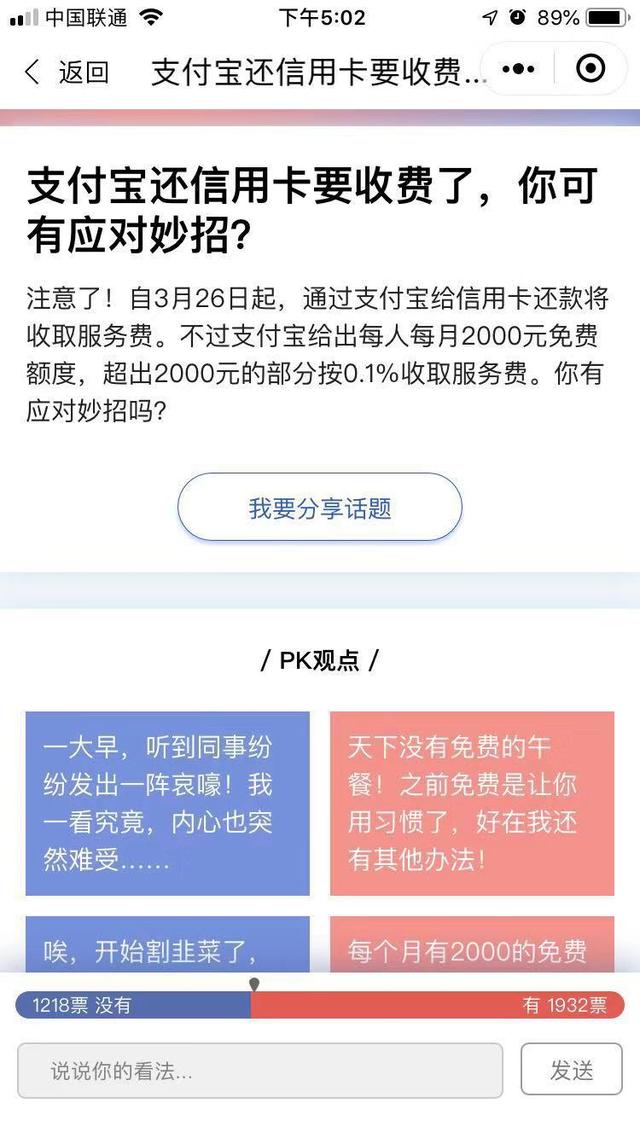Focus the 说说你的看法 comment field
This screenshot has height=1138, width=640.
260,1071
